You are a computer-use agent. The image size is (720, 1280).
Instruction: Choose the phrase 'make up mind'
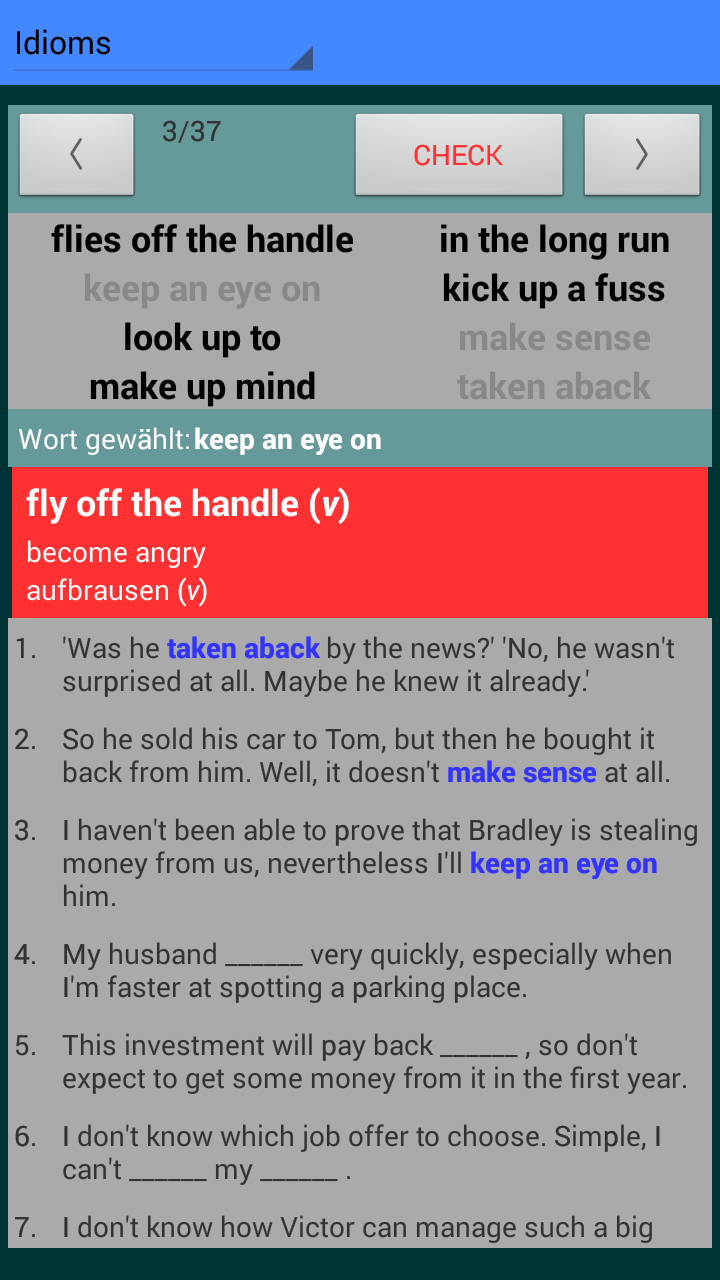pos(202,387)
